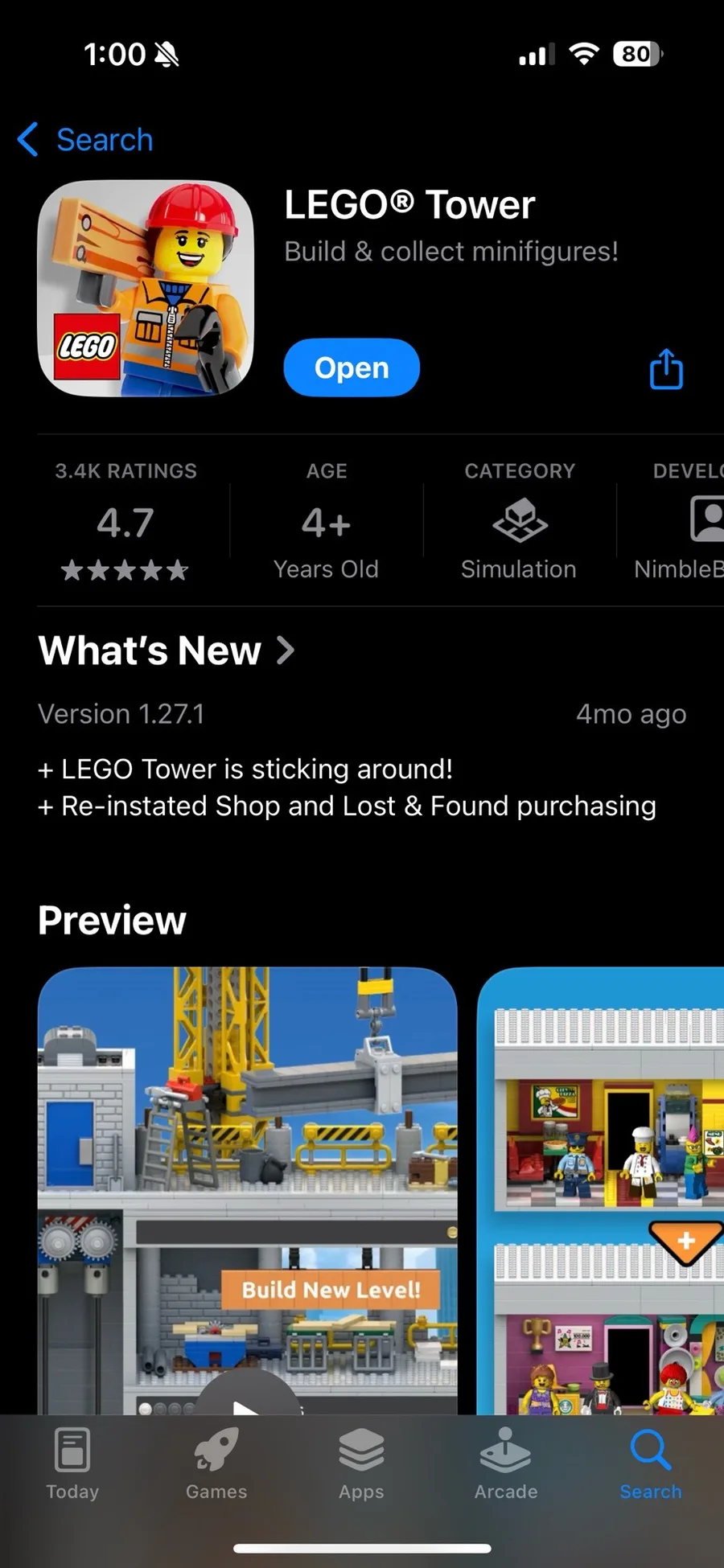Select the Search tab in bottom bar
The image size is (724, 1568).
pyautogui.click(x=651, y=1465)
